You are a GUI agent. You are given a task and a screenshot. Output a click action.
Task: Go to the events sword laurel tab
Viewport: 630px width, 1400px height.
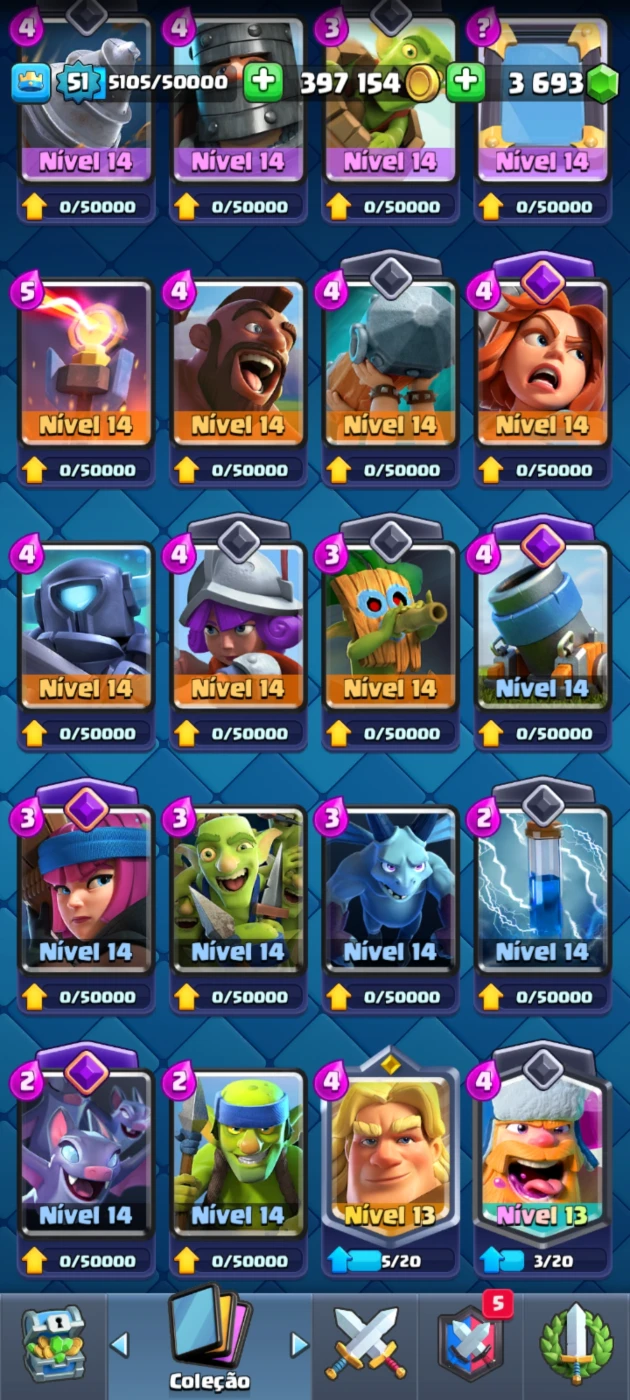coord(575,1345)
